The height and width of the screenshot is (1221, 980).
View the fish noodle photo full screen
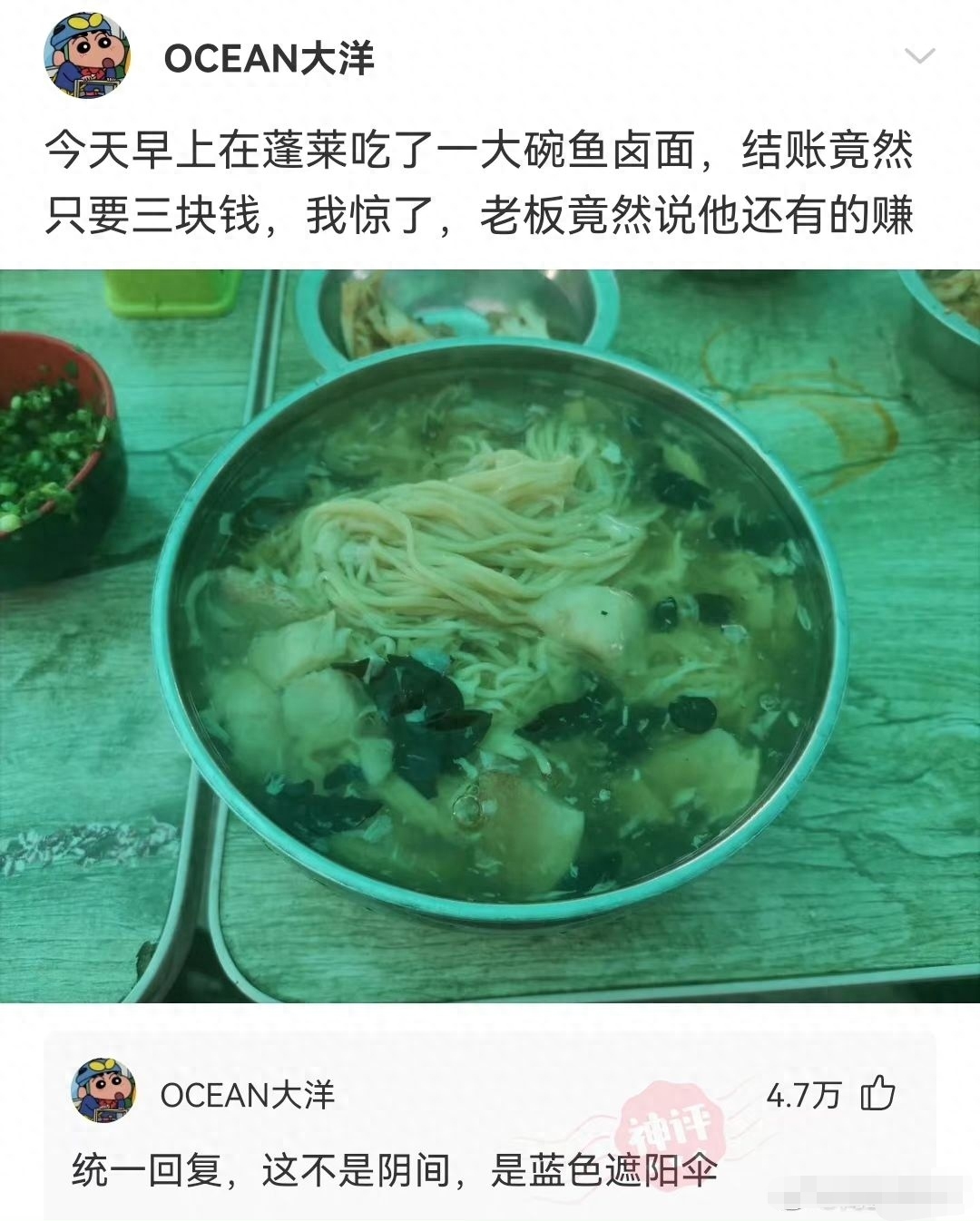(490, 635)
